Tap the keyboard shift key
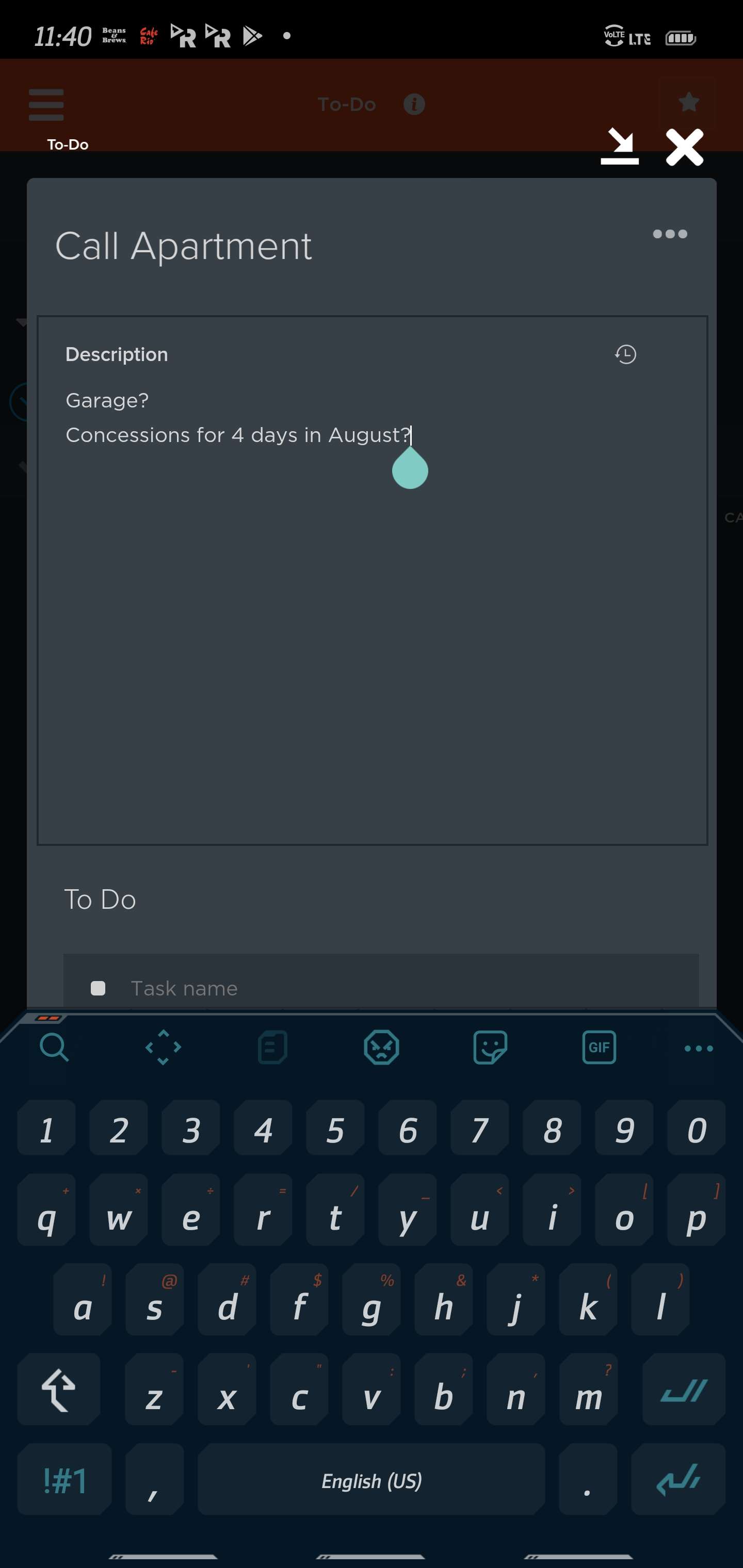This screenshot has width=743, height=1568. coord(58,1390)
